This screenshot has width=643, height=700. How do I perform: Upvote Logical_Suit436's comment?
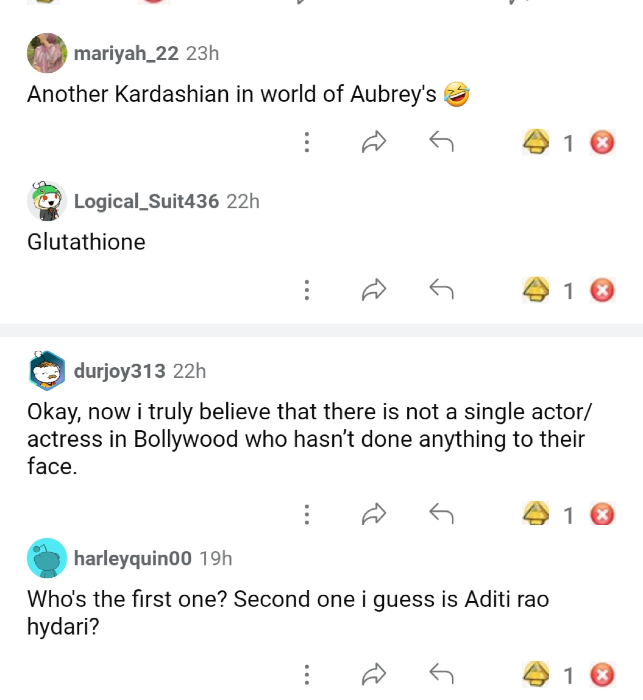point(537,291)
